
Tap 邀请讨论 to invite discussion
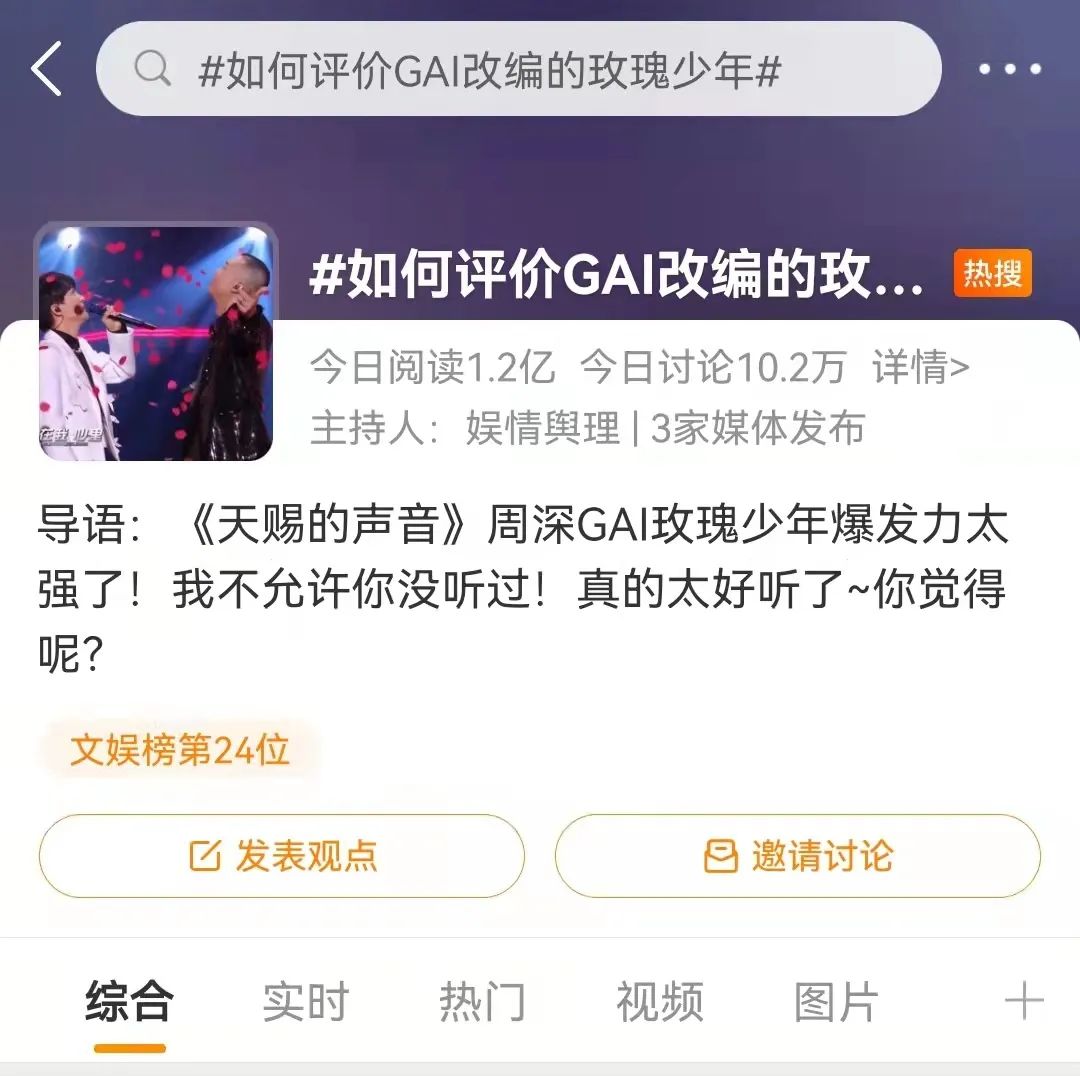click(x=798, y=856)
